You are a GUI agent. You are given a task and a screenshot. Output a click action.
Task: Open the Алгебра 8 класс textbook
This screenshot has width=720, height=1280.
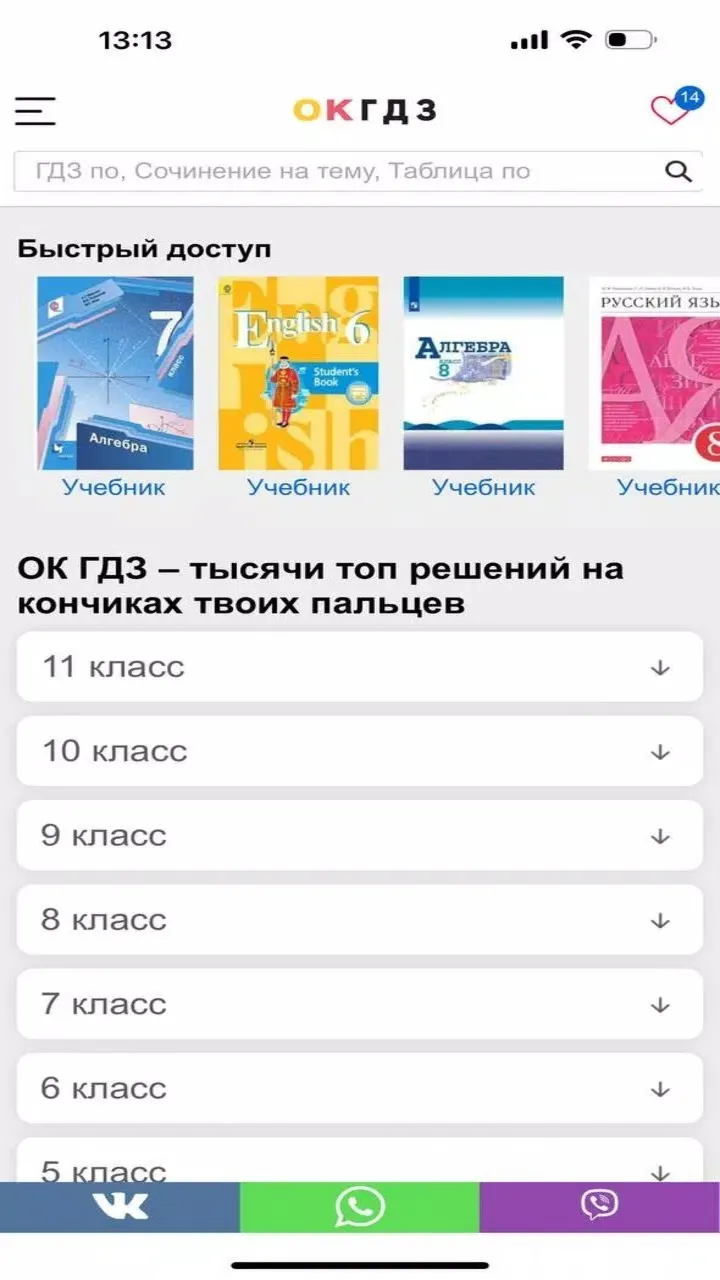[483, 373]
